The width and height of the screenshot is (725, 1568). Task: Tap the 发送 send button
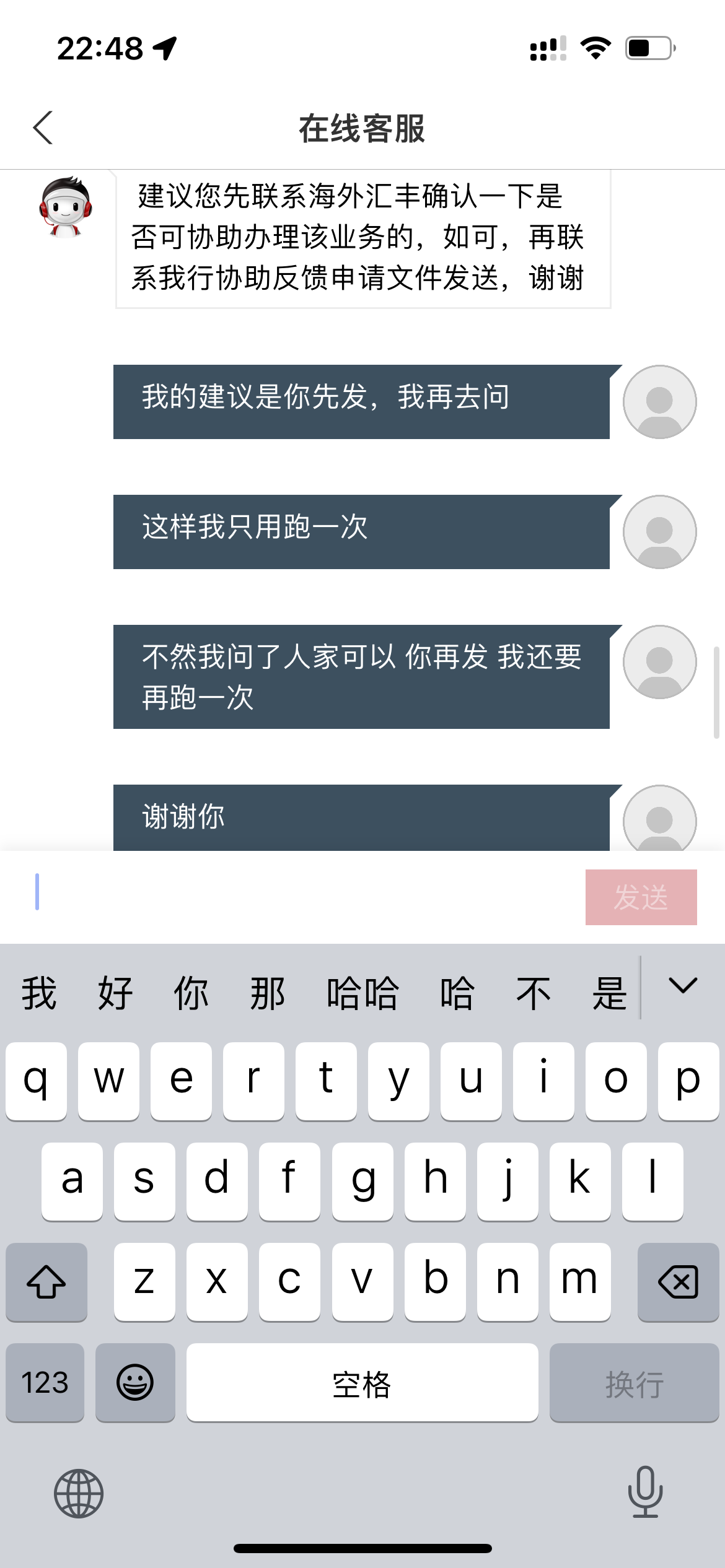641,897
